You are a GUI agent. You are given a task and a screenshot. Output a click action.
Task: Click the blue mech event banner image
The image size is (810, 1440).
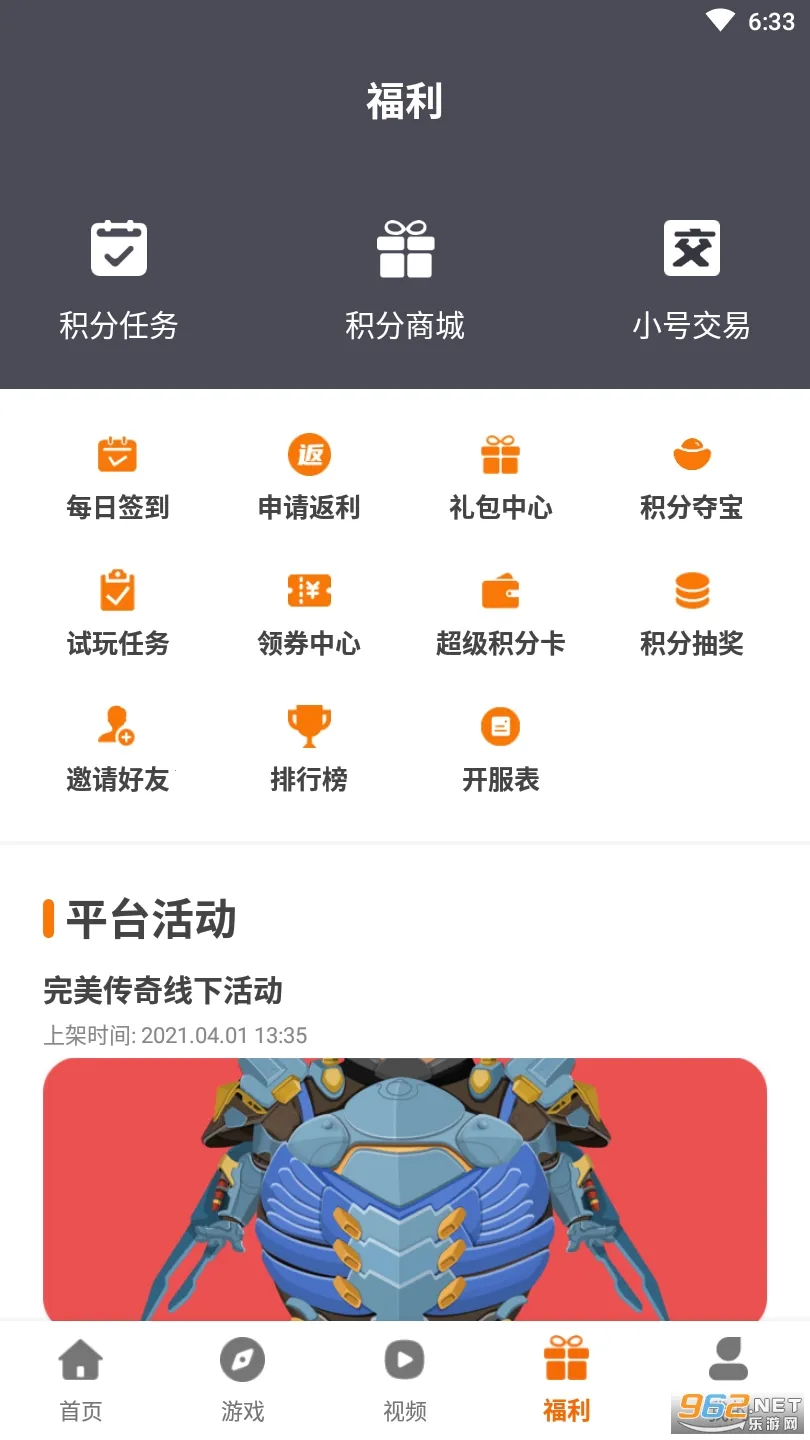405,1190
